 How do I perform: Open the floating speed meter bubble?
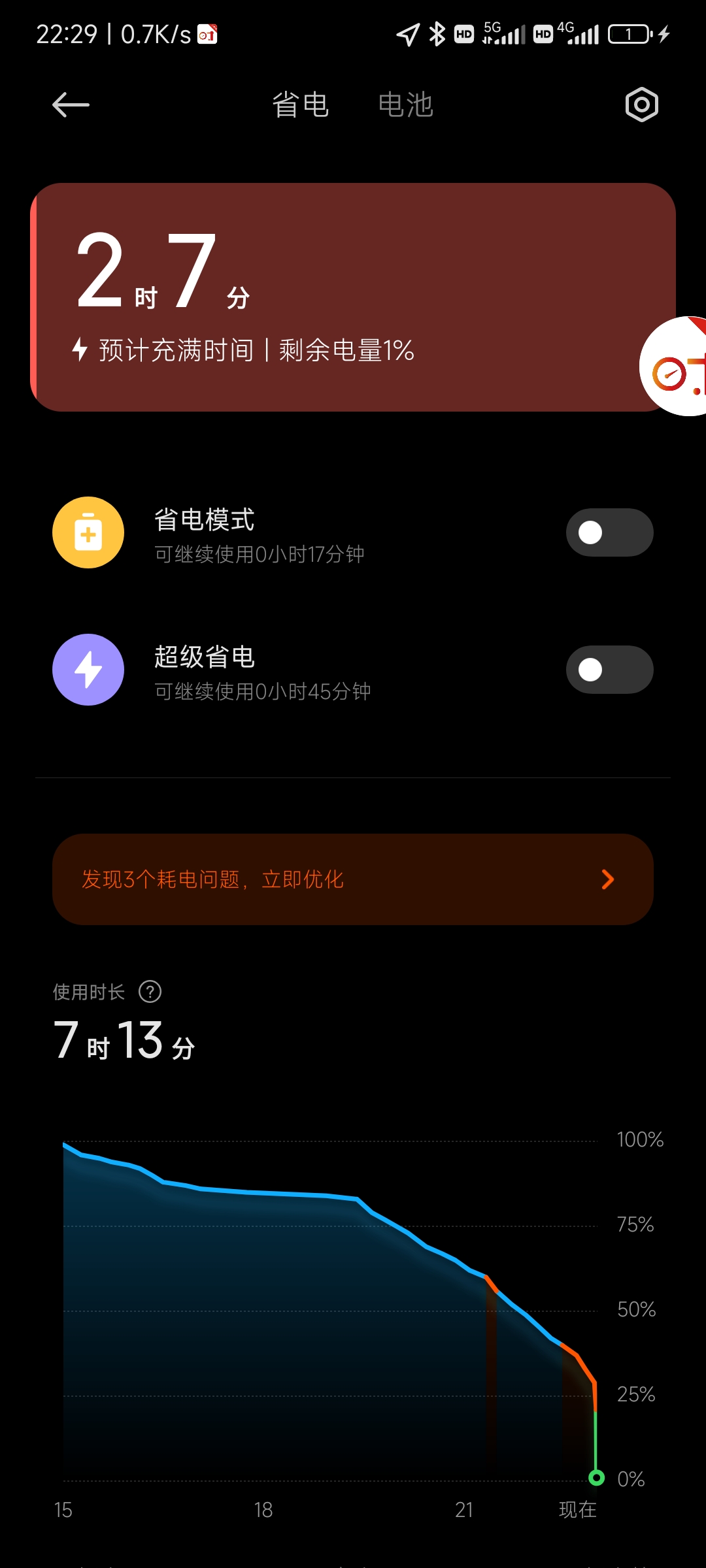[673, 366]
